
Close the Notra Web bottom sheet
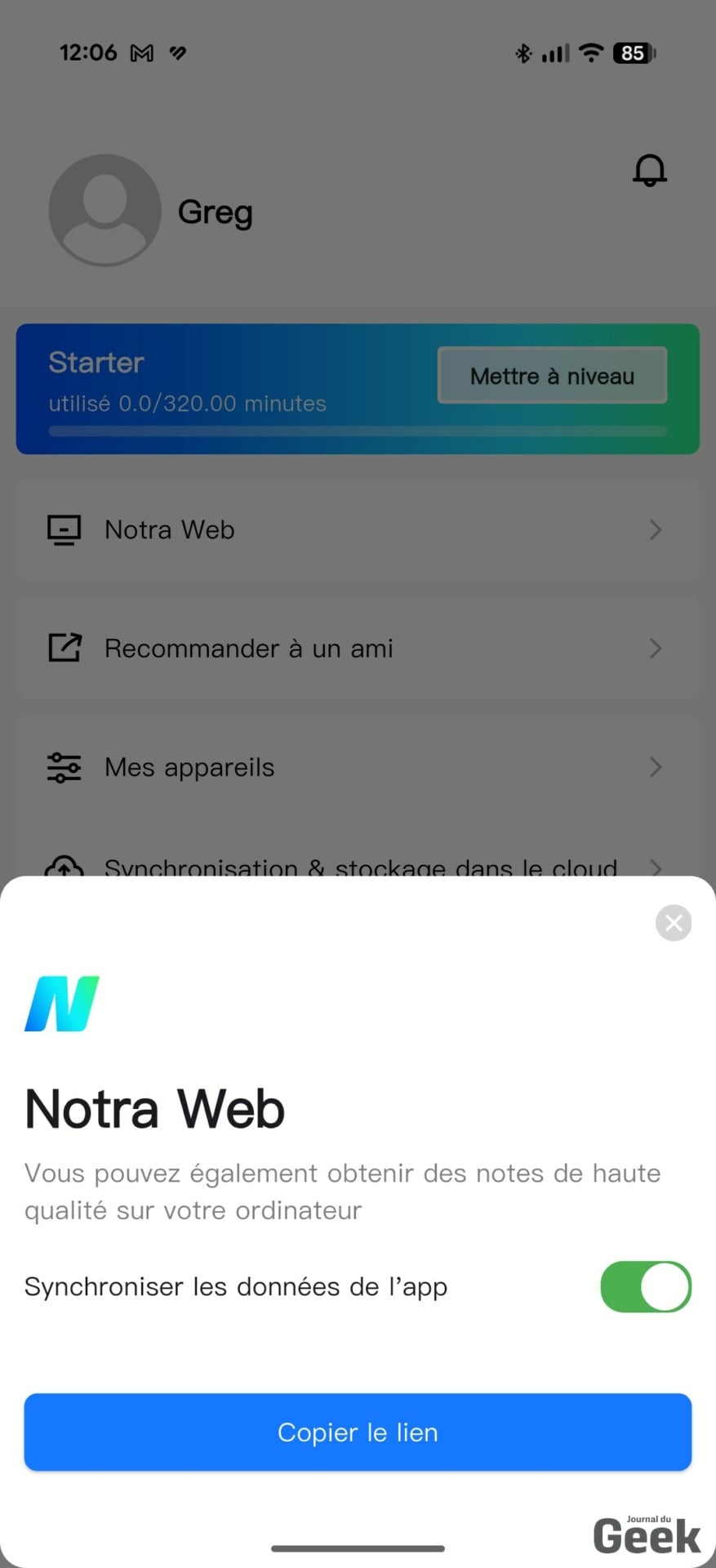point(674,923)
